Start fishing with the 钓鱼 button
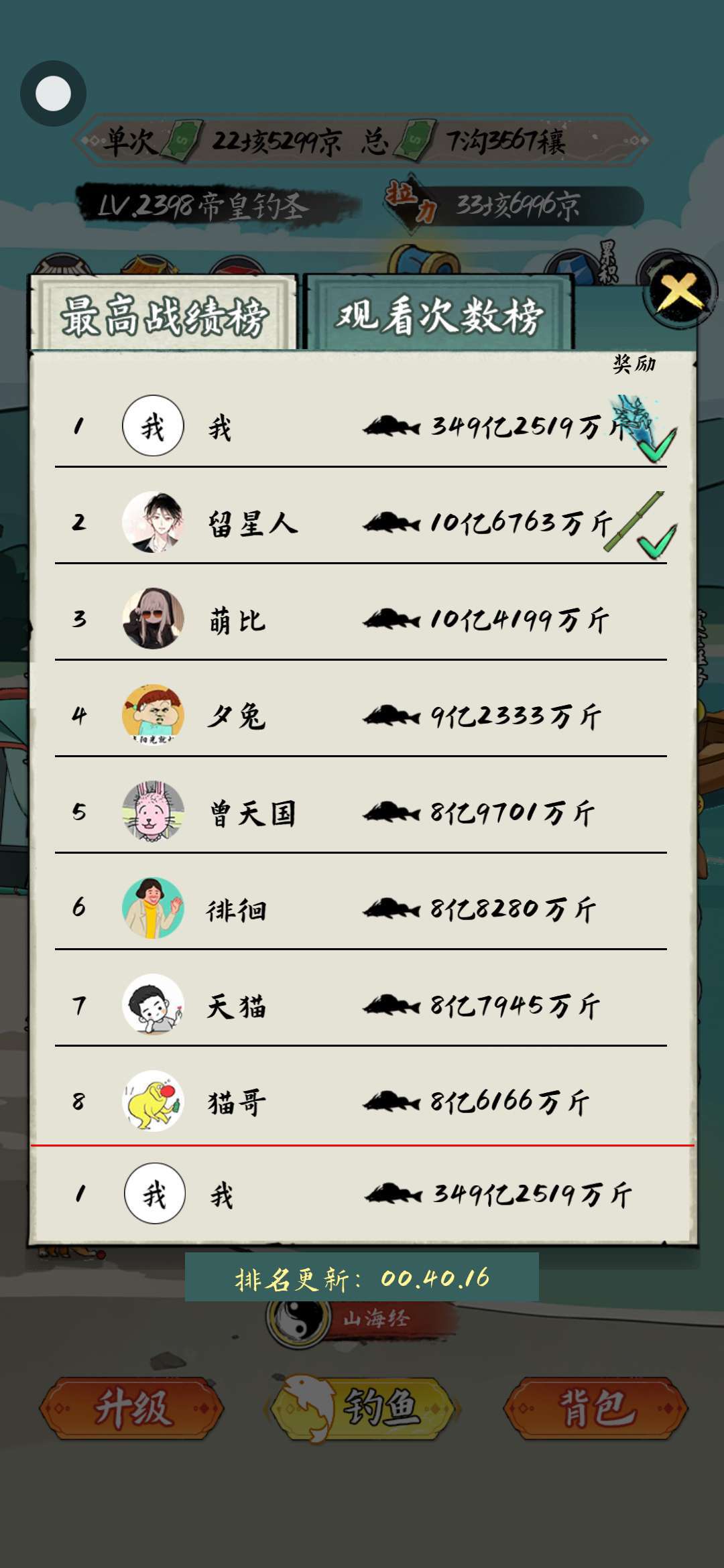 pyautogui.click(x=363, y=1407)
